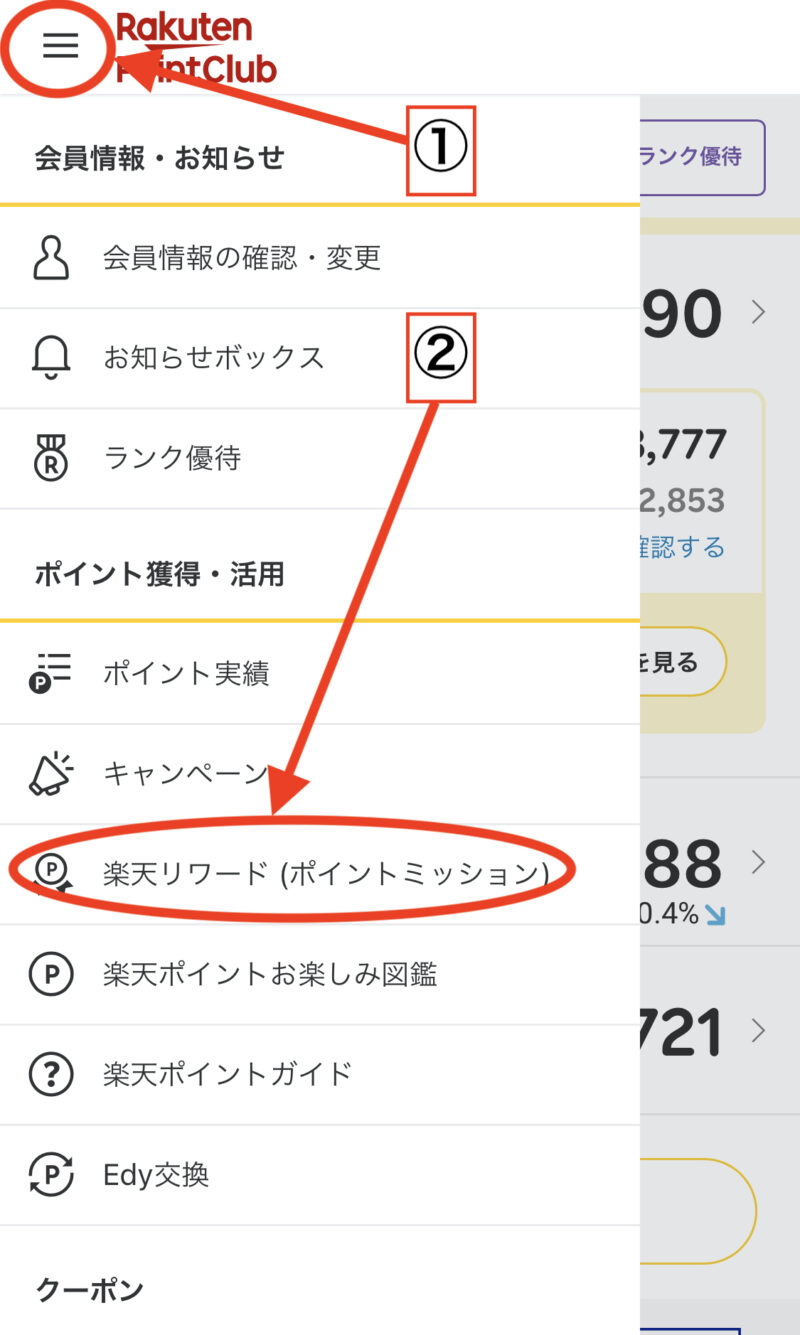800x1335 pixels.
Task: Tap the hamburger menu button
Action: 61,45
